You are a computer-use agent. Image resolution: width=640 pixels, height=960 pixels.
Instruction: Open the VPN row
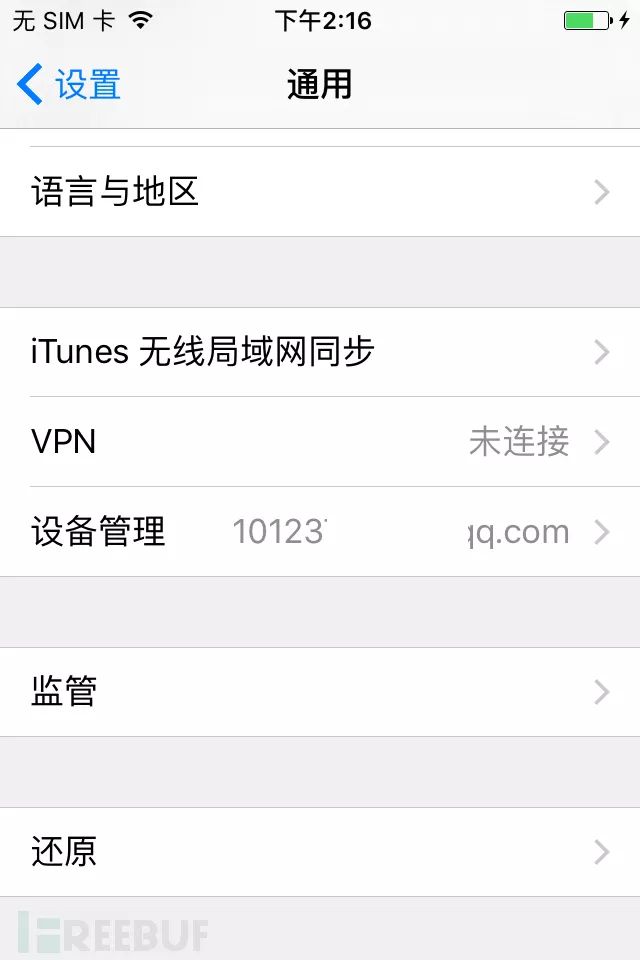click(x=320, y=441)
